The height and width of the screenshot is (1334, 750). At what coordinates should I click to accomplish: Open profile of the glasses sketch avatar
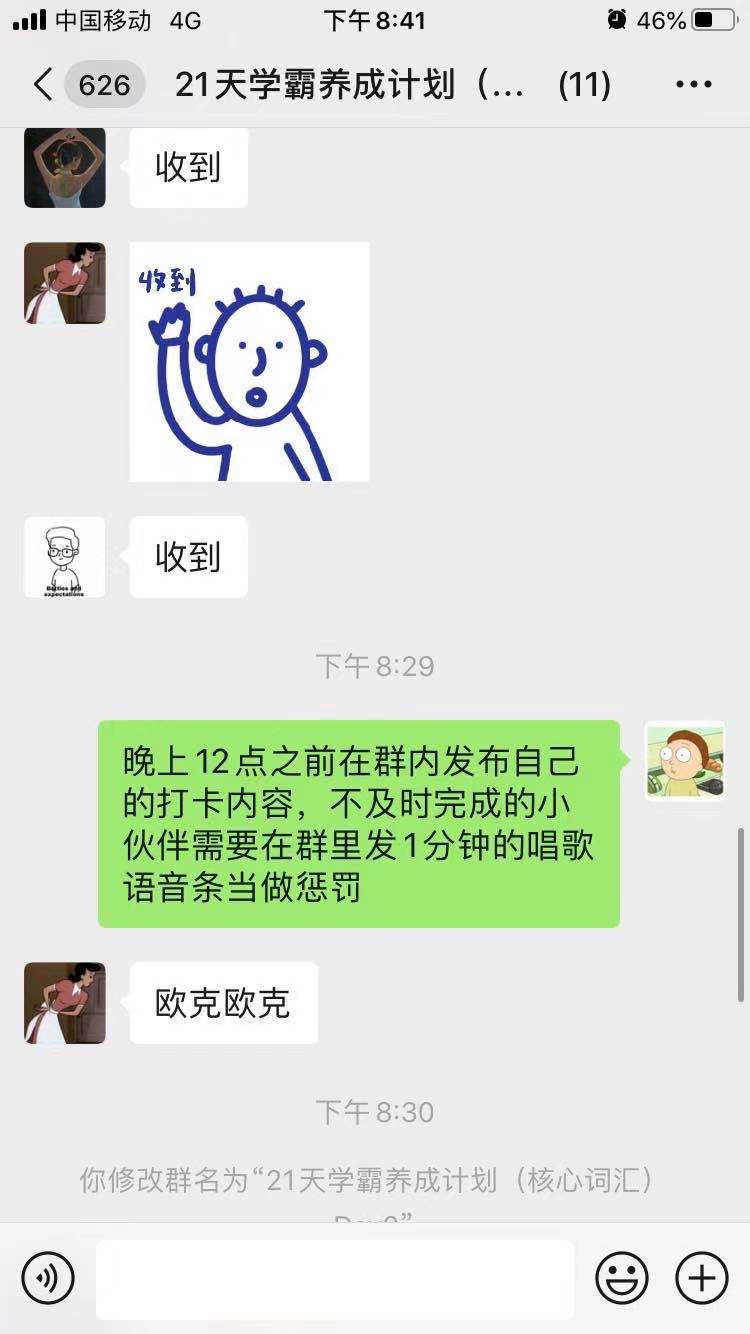click(65, 557)
